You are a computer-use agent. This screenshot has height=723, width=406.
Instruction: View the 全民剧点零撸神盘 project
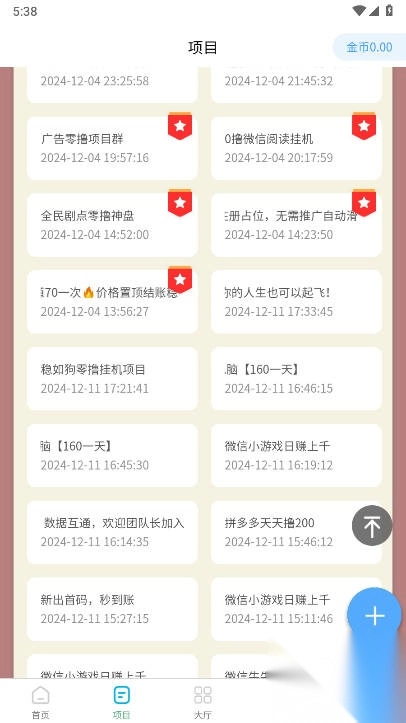pyautogui.click(x=112, y=225)
